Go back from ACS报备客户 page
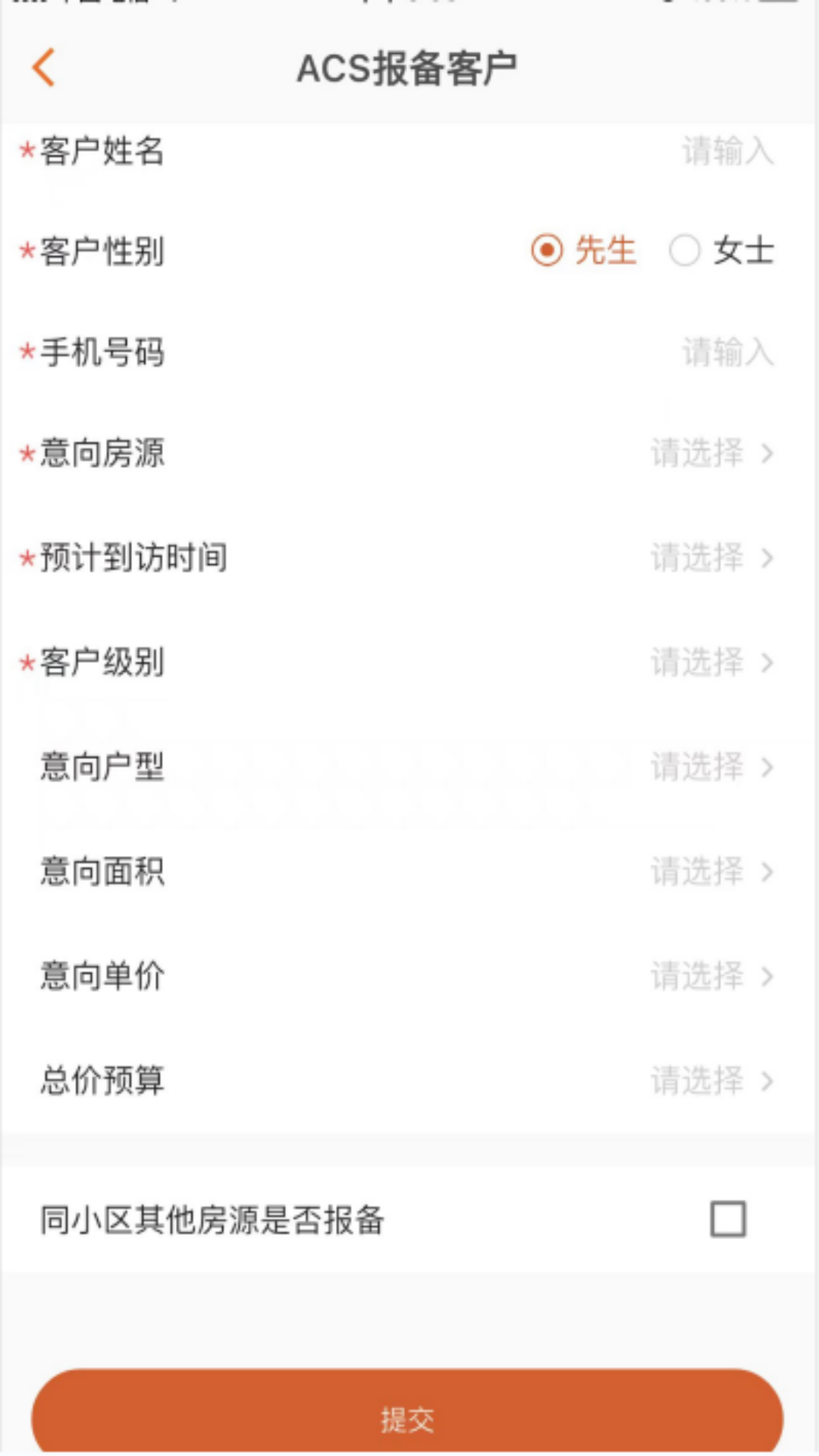 [44, 68]
